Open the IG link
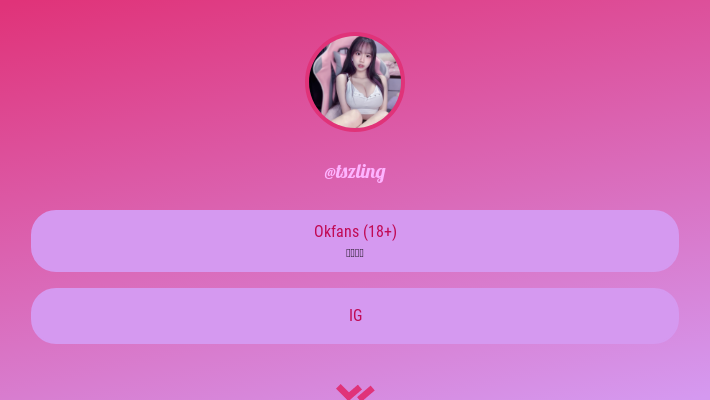This screenshot has width=710, height=400. click(x=355, y=316)
